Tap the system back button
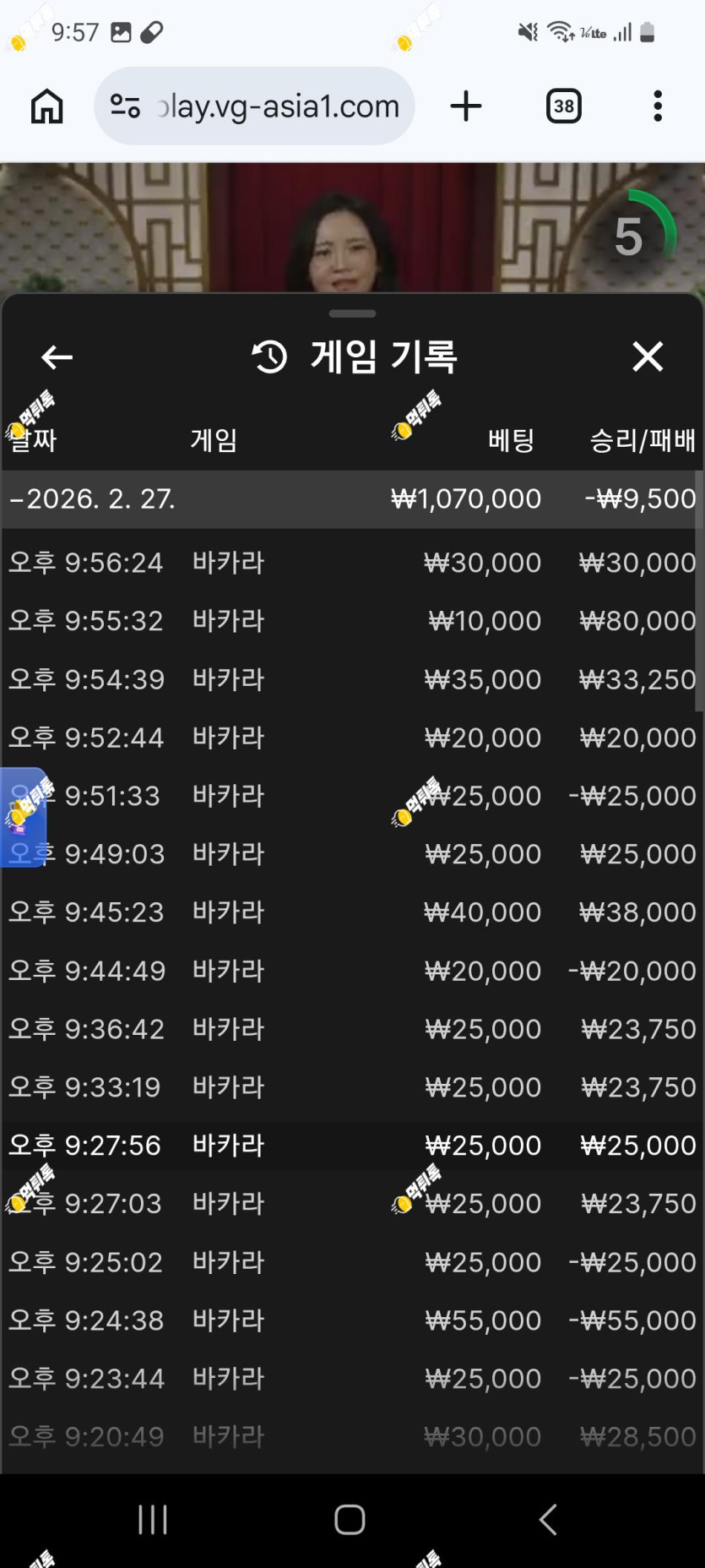Screen dimensions: 705x1568 (x=548, y=1520)
